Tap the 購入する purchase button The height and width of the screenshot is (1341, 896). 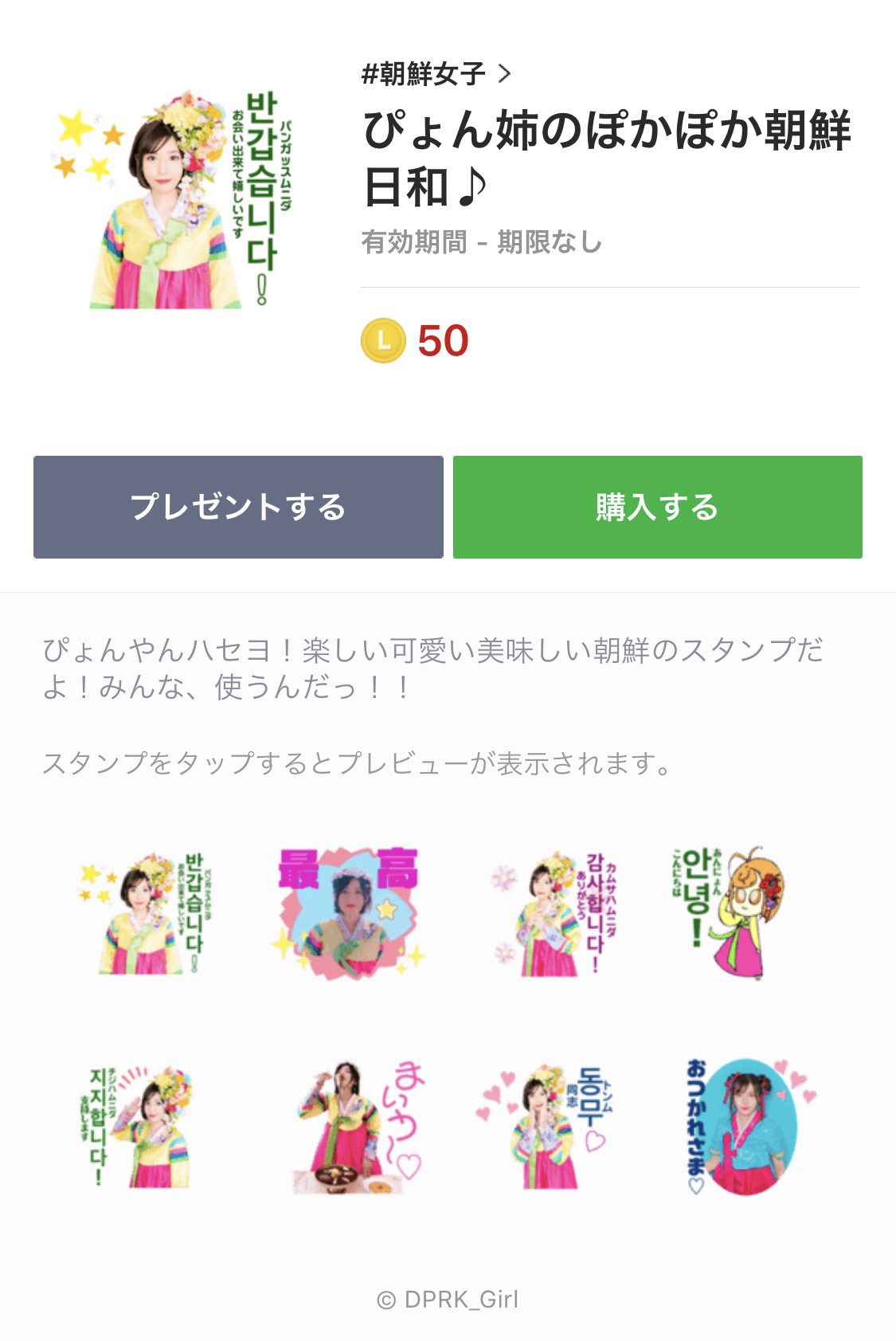[657, 507]
